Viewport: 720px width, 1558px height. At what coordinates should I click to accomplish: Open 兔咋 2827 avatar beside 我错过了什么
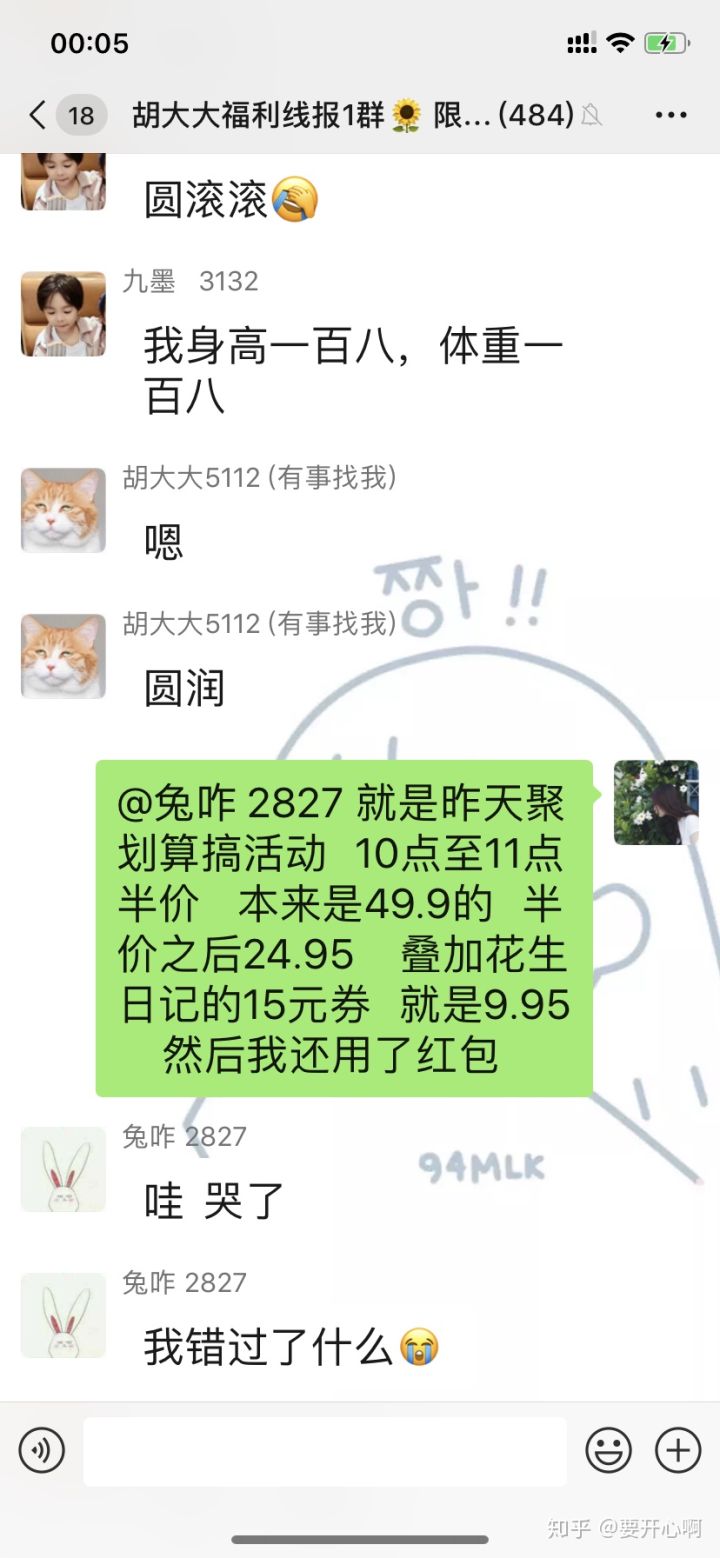click(63, 1315)
